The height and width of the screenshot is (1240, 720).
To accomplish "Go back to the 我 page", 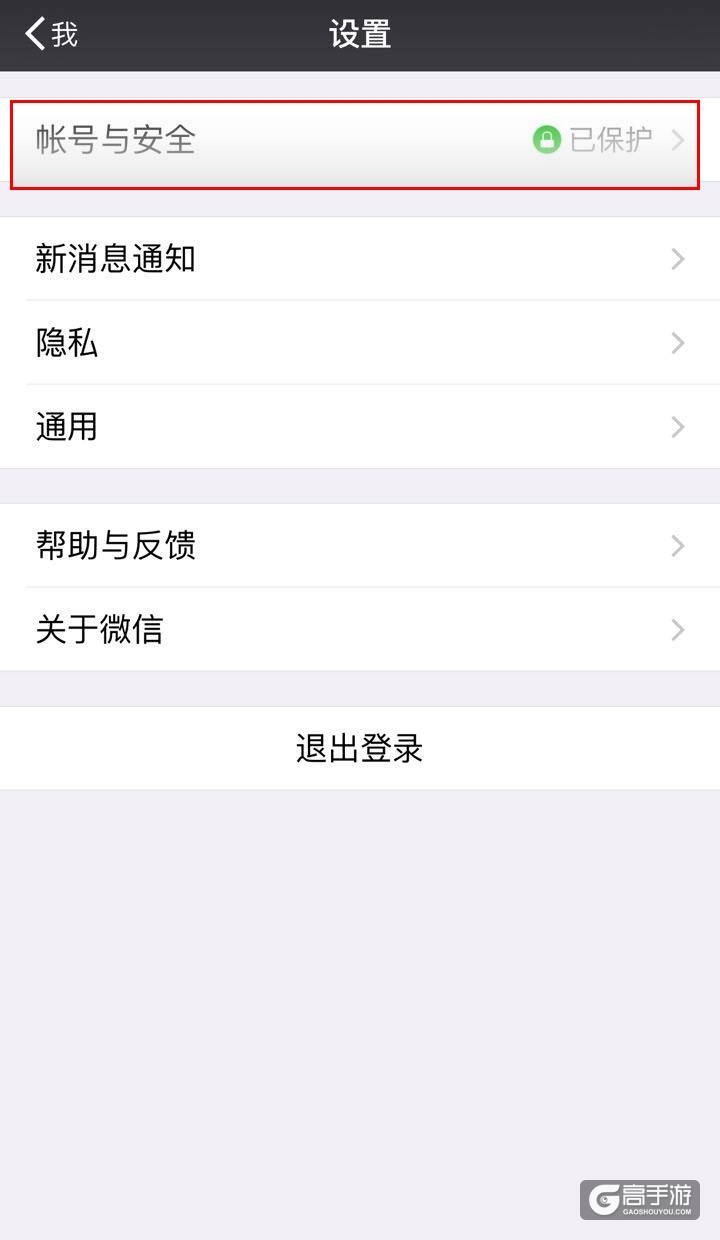I will pos(52,34).
